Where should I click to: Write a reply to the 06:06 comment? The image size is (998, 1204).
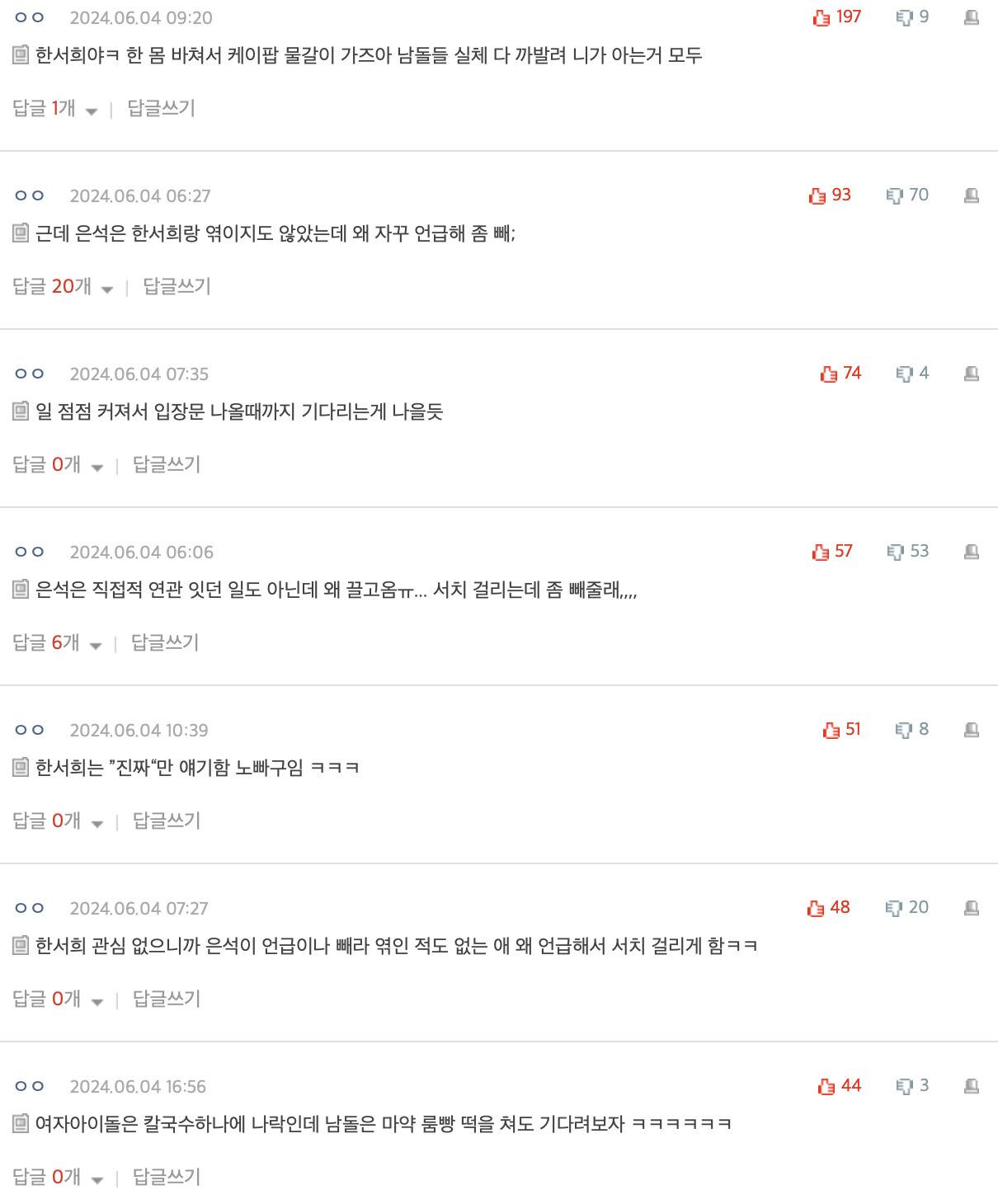pos(165,642)
